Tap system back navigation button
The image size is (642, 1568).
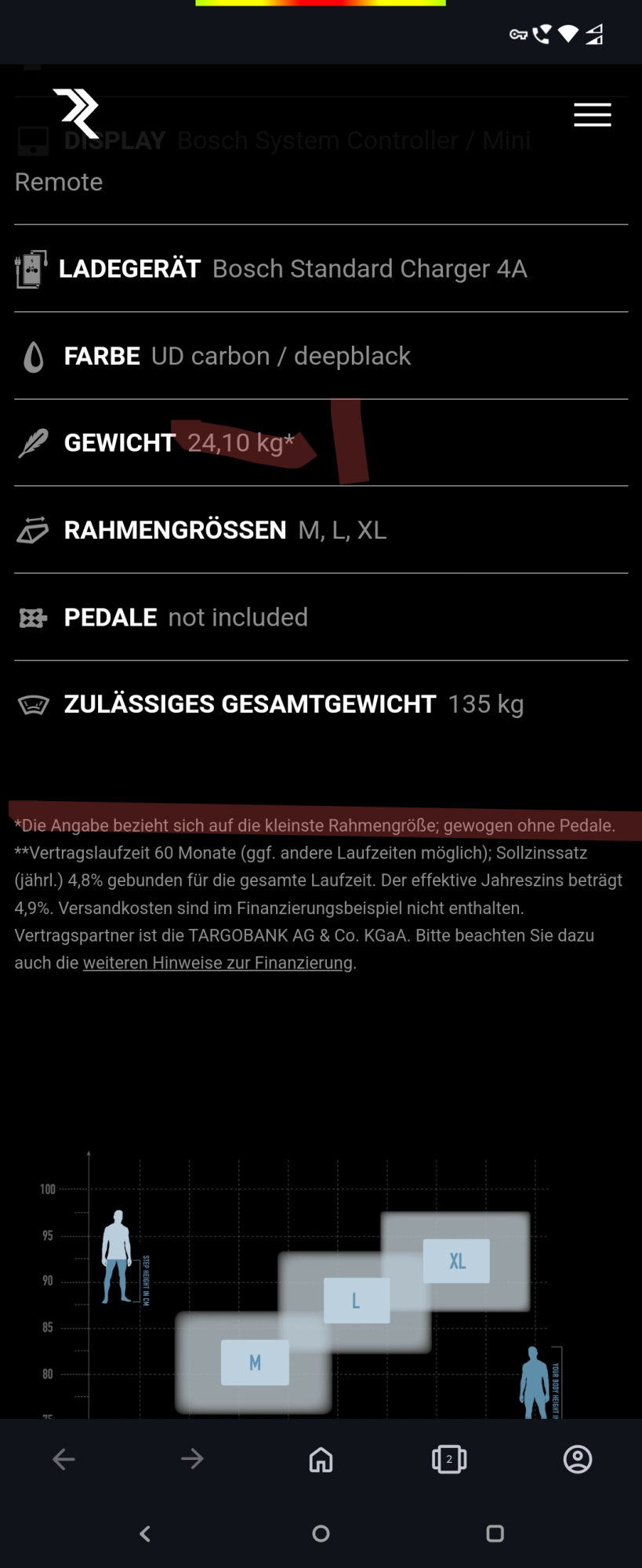click(x=145, y=1534)
